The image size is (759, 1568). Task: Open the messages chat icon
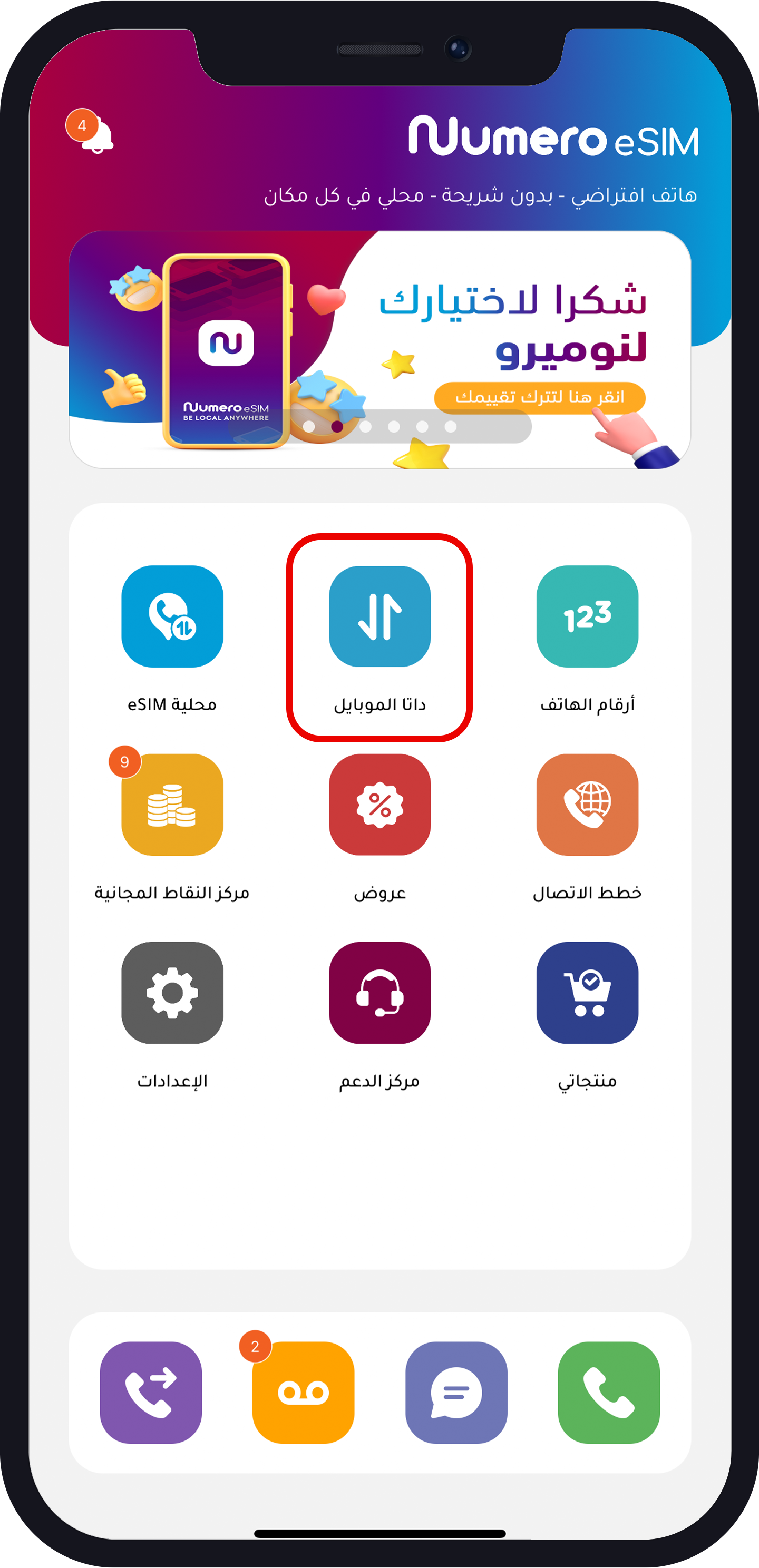coord(456,1392)
